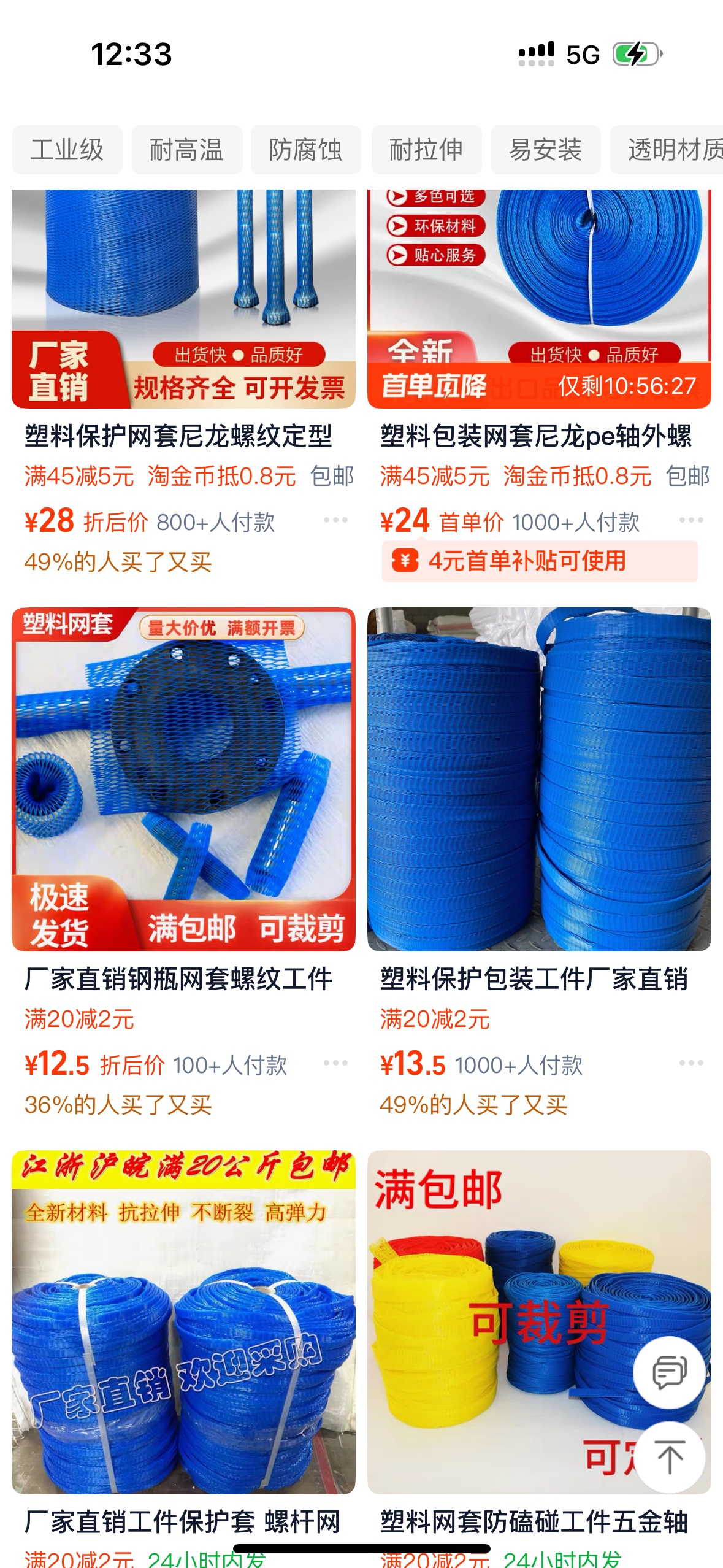Show more options for the ¥13.5 item

point(691,1063)
